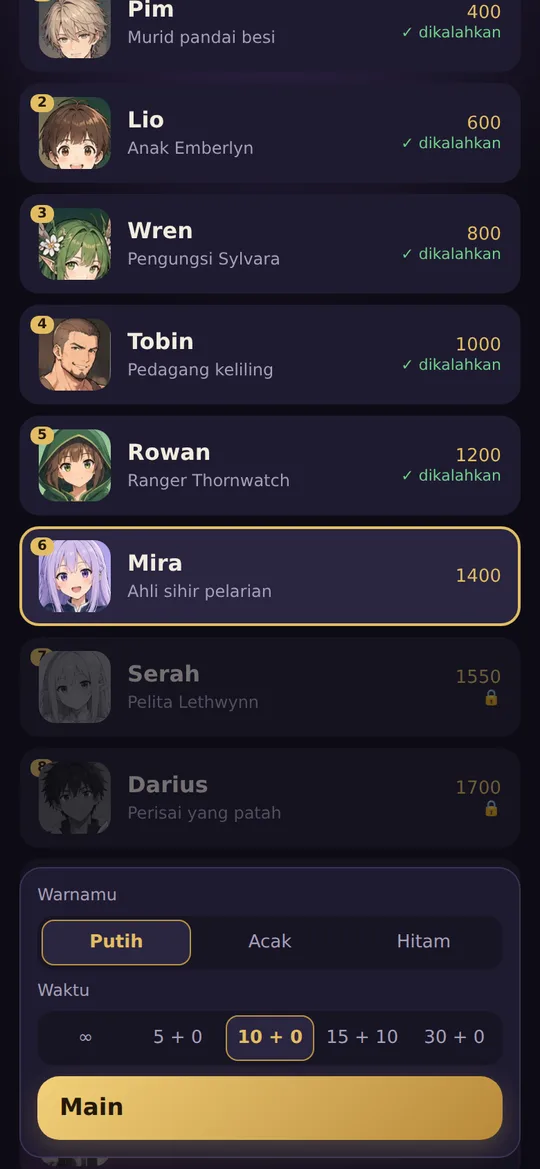Pick the 30 + 0 time option

(454, 1038)
